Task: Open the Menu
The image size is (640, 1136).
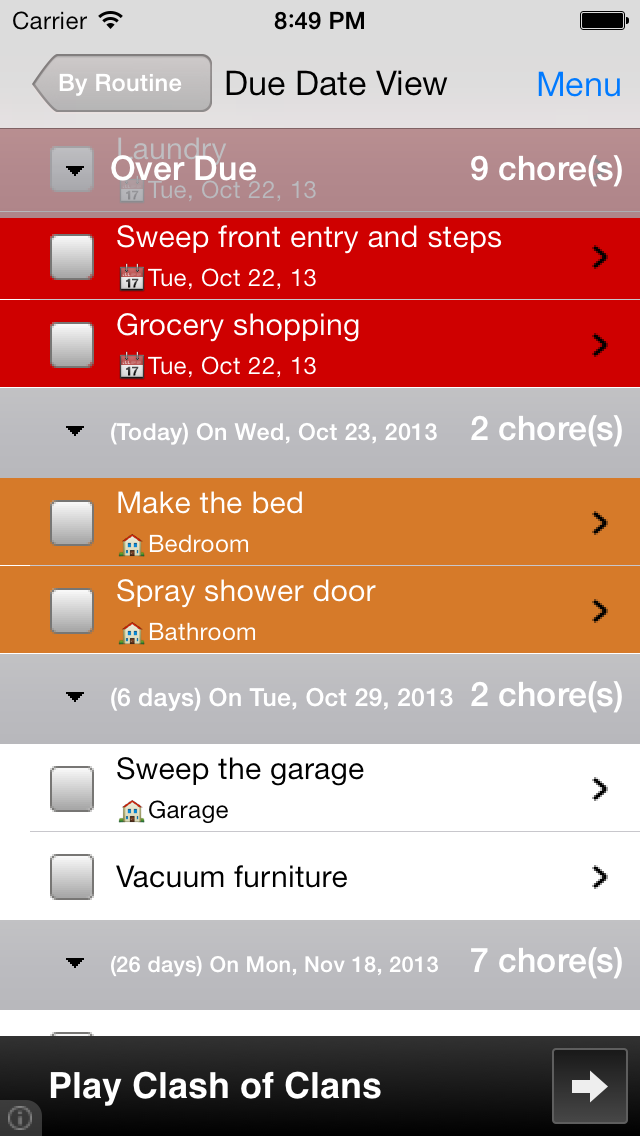Action: (578, 84)
